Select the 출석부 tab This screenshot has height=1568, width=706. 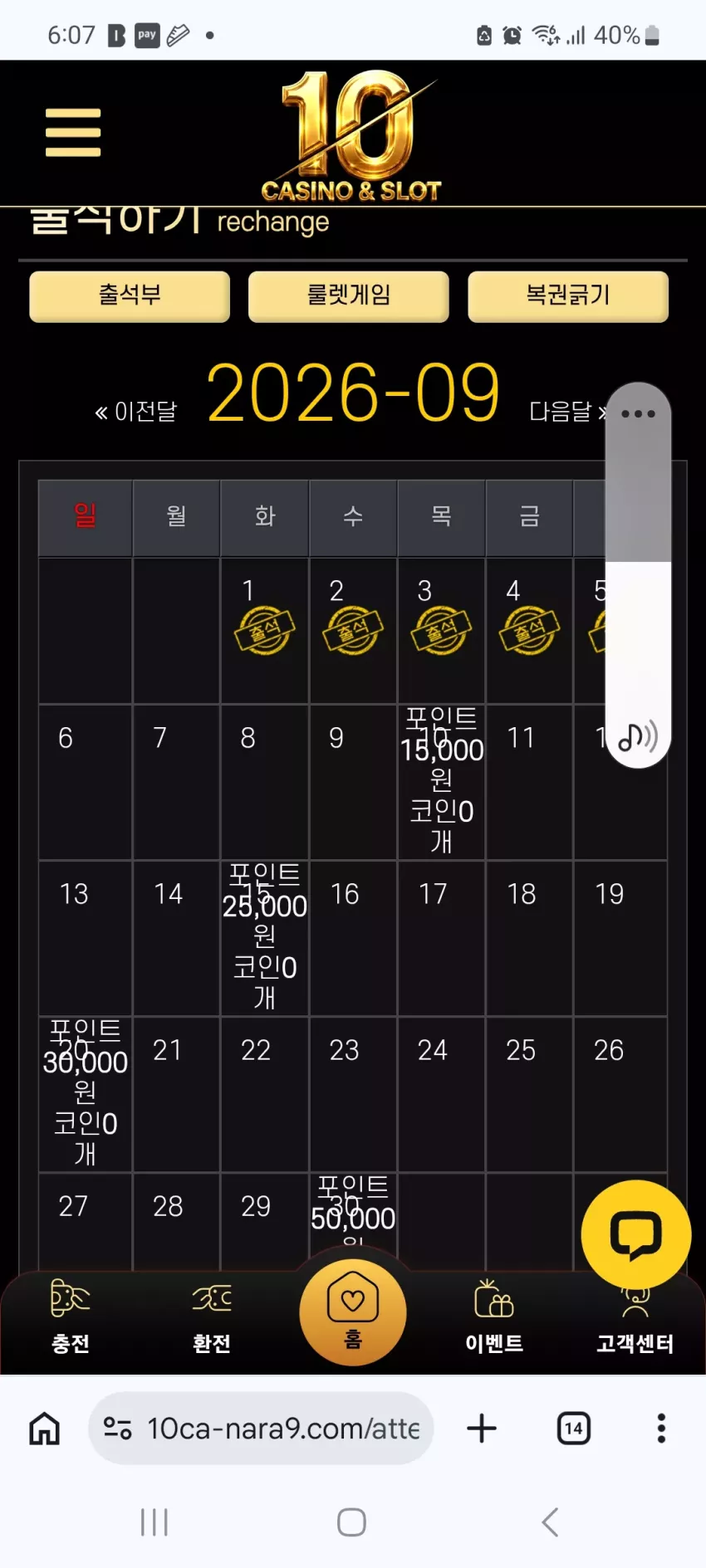tap(130, 296)
